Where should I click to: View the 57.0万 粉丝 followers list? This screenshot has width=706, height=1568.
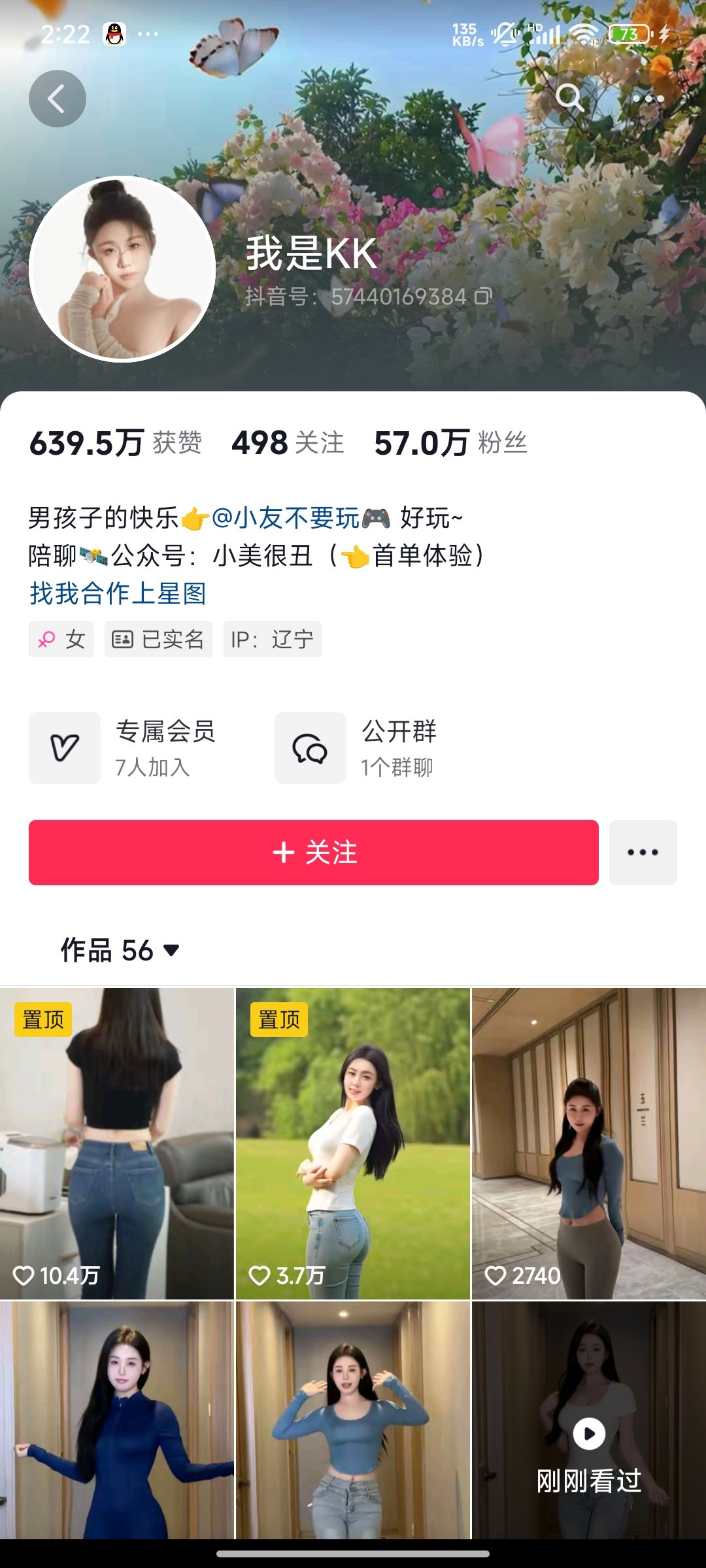point(450,443)
